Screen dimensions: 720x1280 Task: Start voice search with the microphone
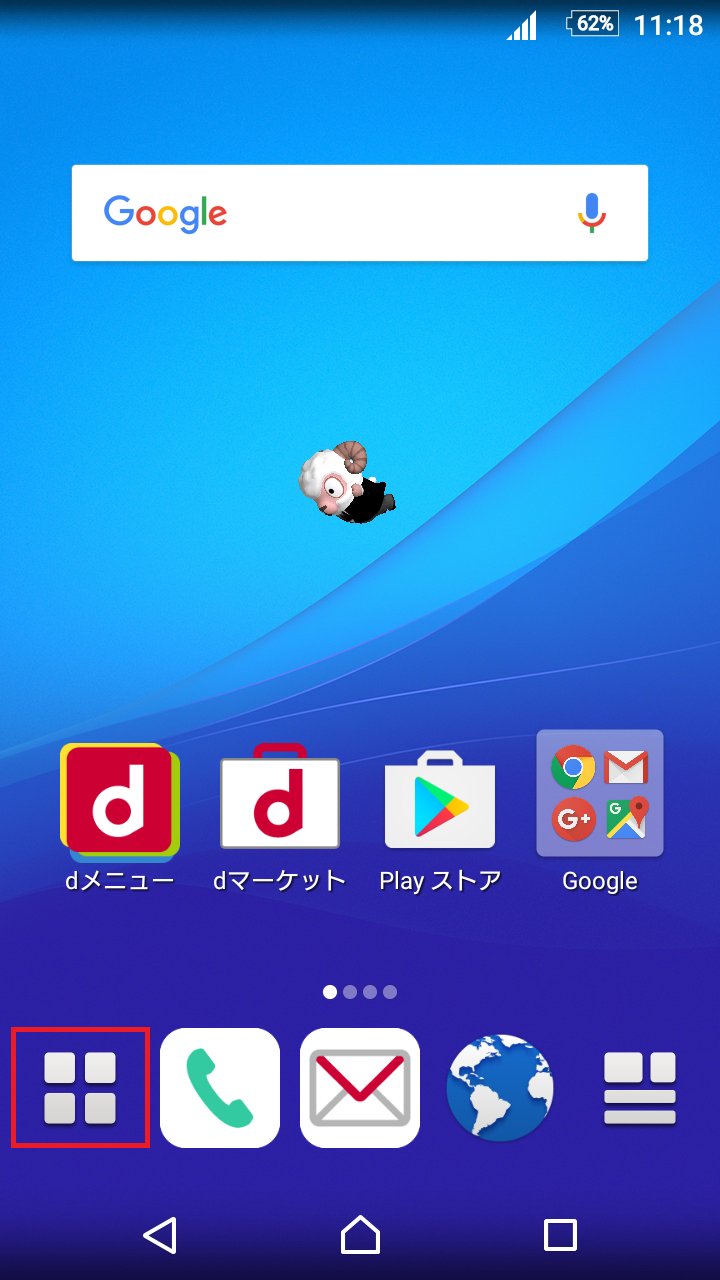coord(592,213)
